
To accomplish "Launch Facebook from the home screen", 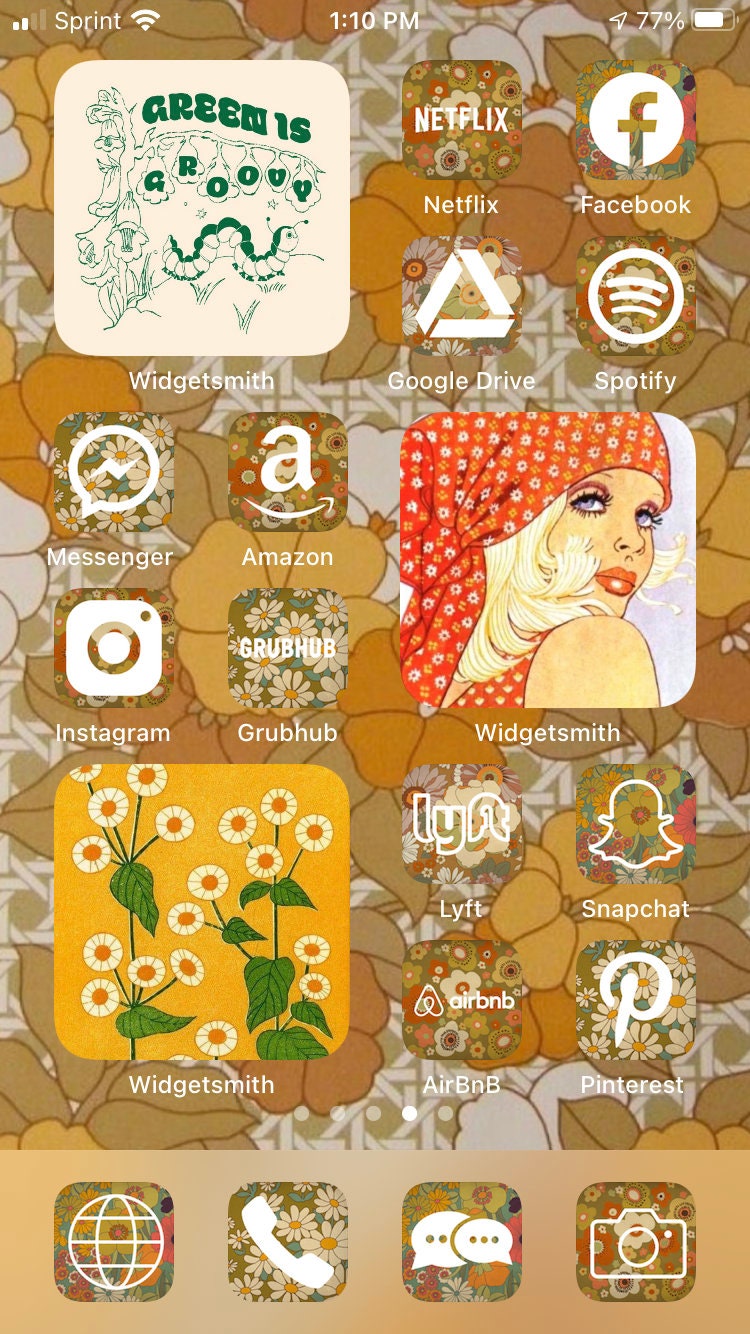I will pos(635,120).
